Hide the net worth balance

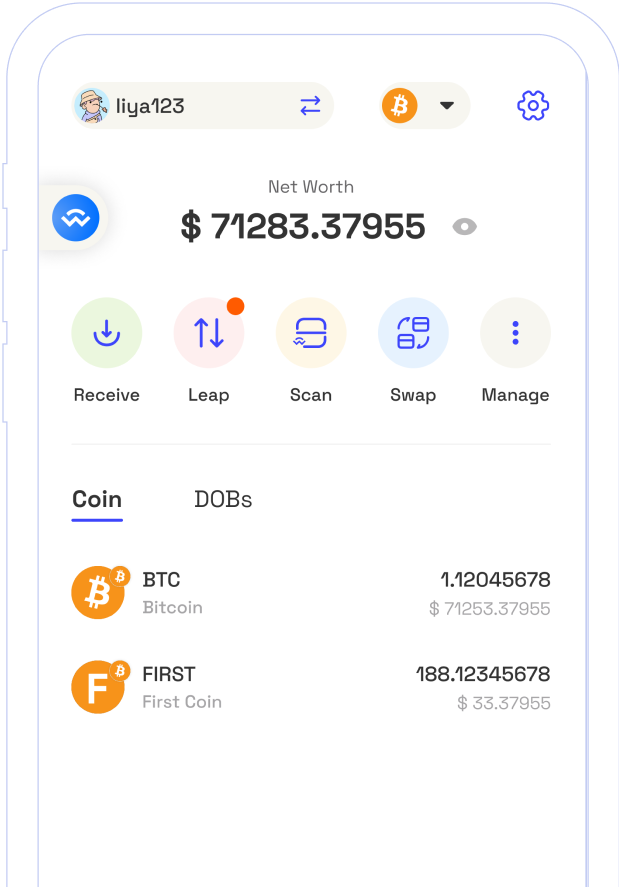tap(464, 227)
